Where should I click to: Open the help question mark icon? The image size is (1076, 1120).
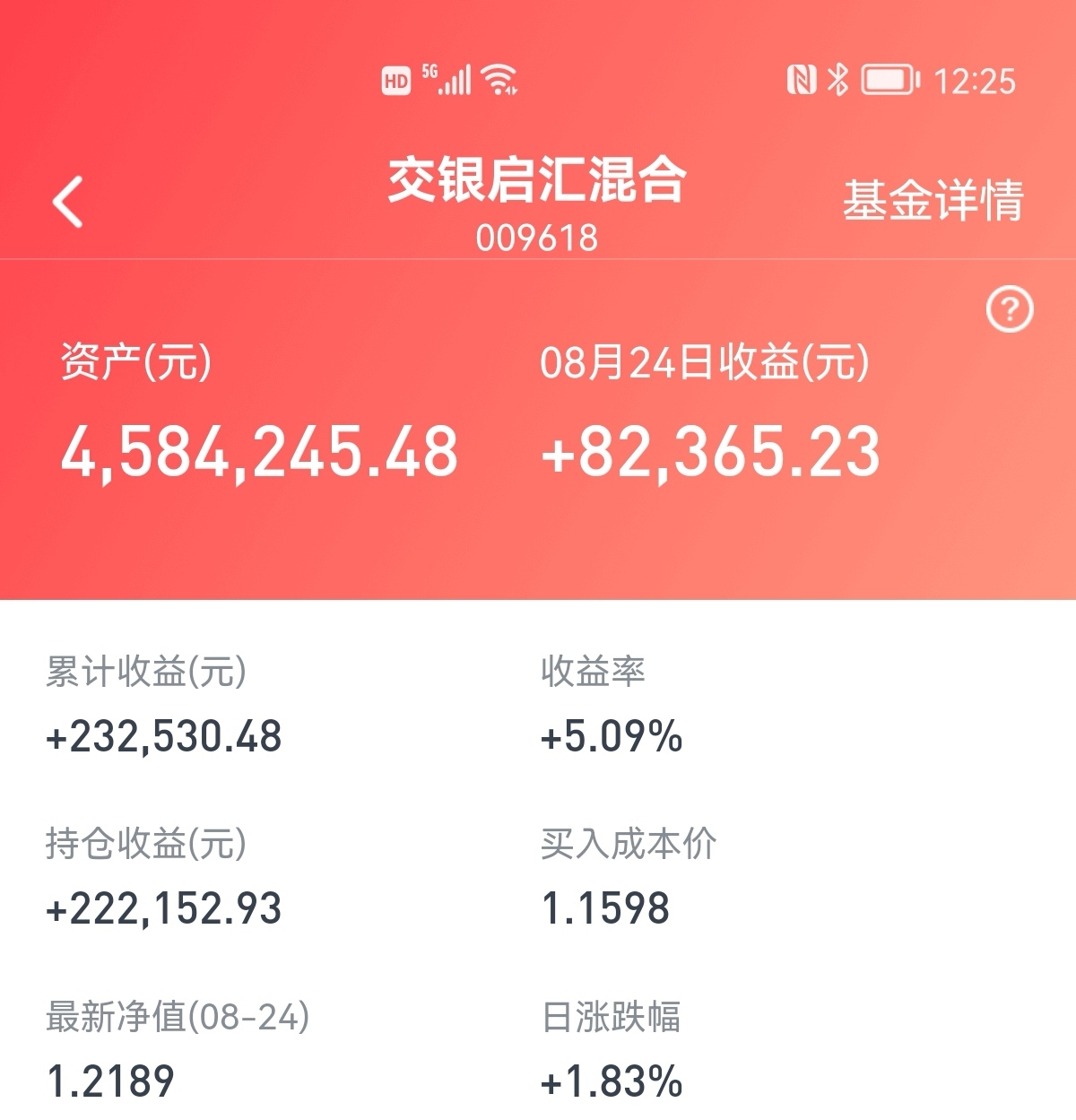tap(1008, 309)
